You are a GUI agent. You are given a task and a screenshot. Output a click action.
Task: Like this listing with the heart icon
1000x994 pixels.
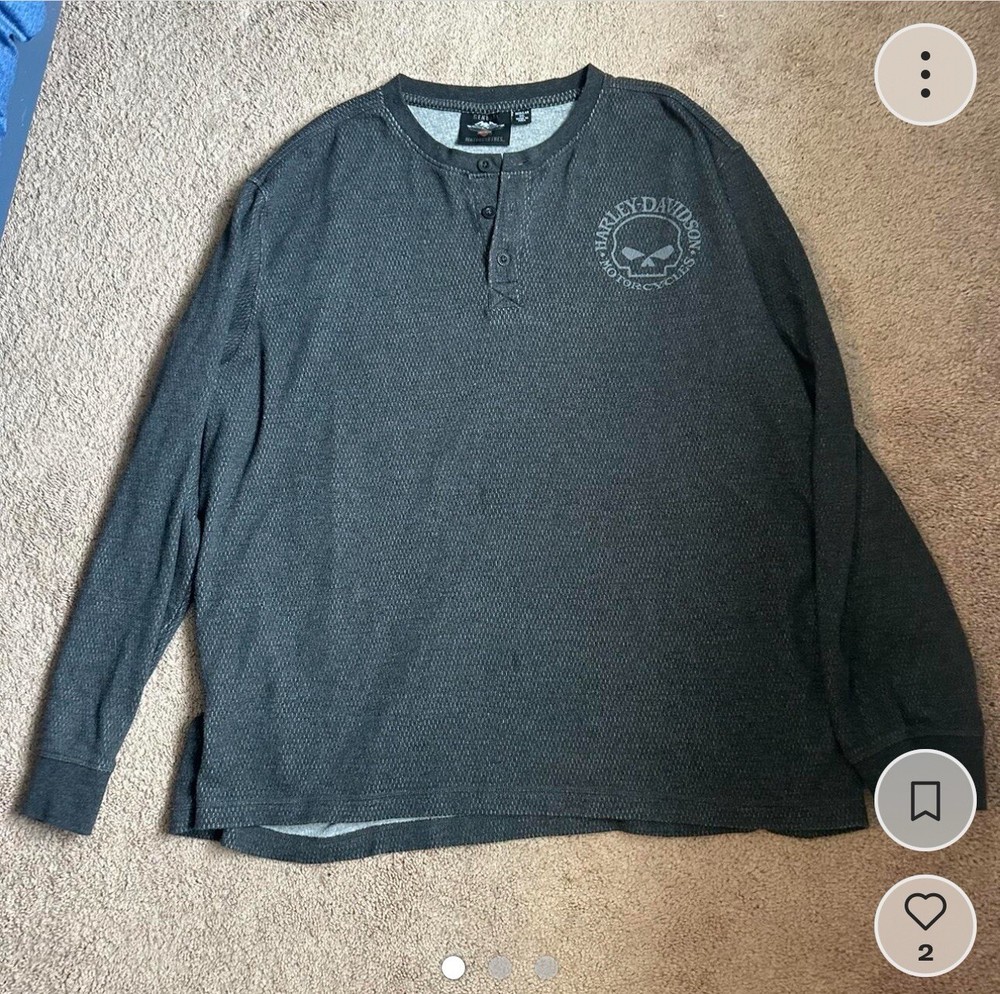coord(925,912)
